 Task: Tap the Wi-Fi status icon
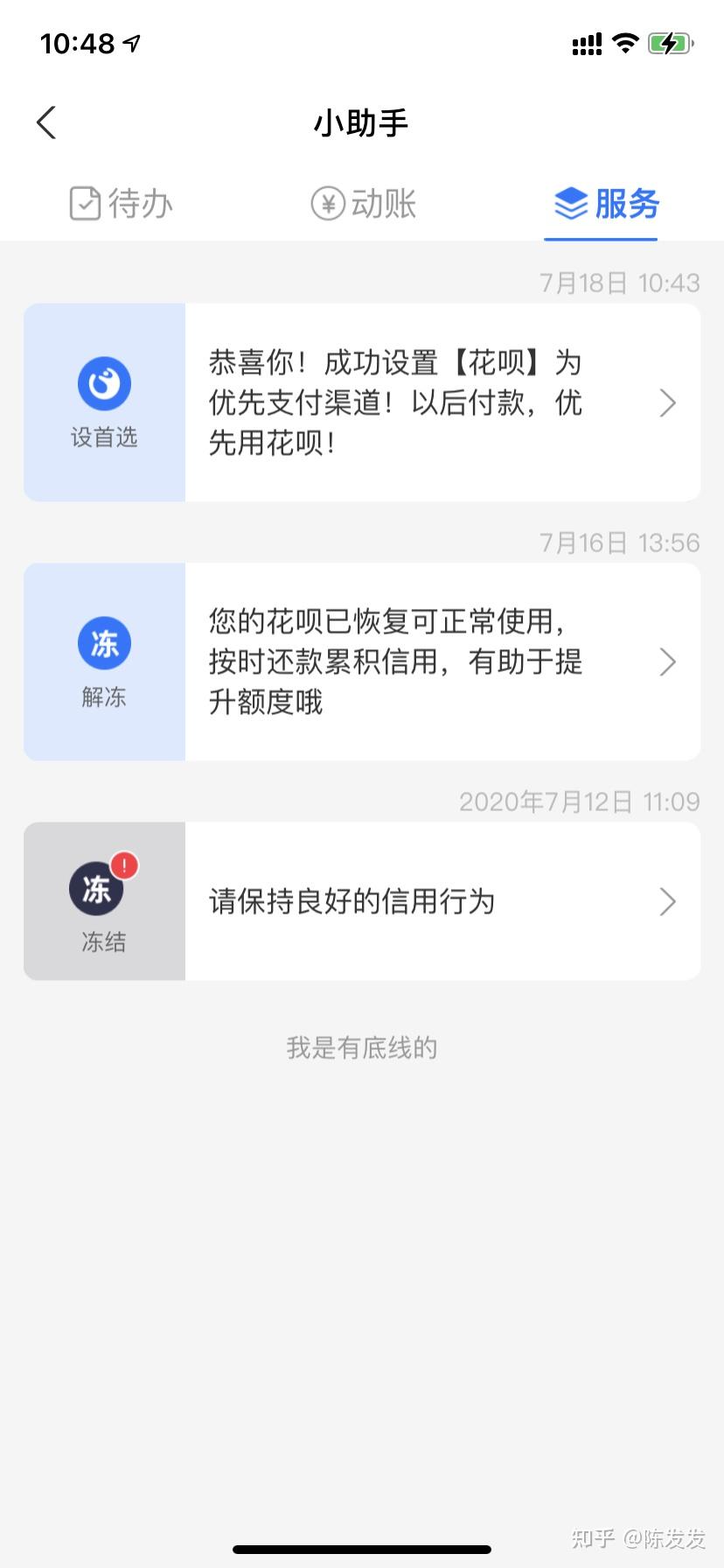[626, 42]
